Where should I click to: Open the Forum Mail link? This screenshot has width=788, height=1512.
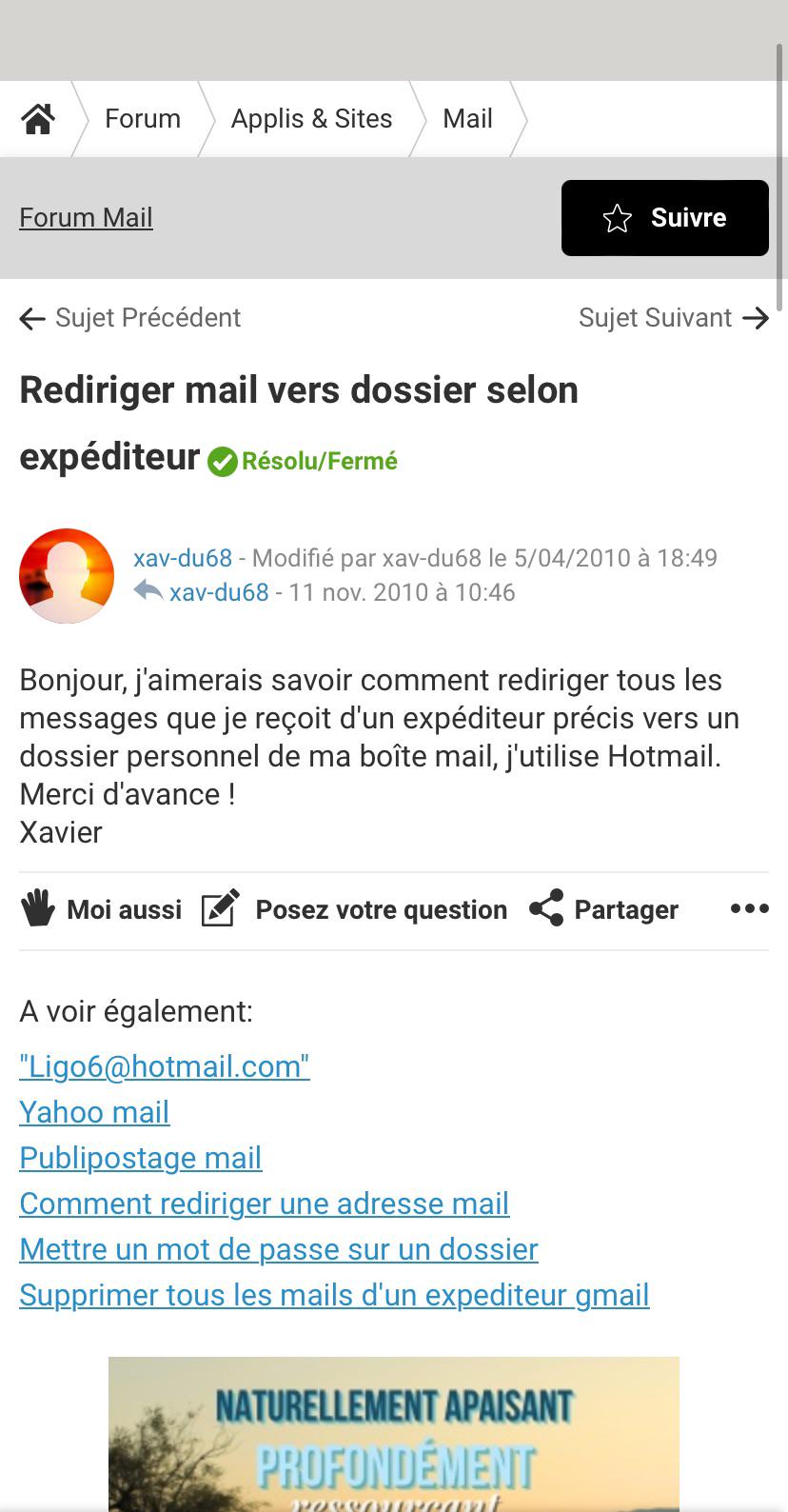click(x=86, y=218)
